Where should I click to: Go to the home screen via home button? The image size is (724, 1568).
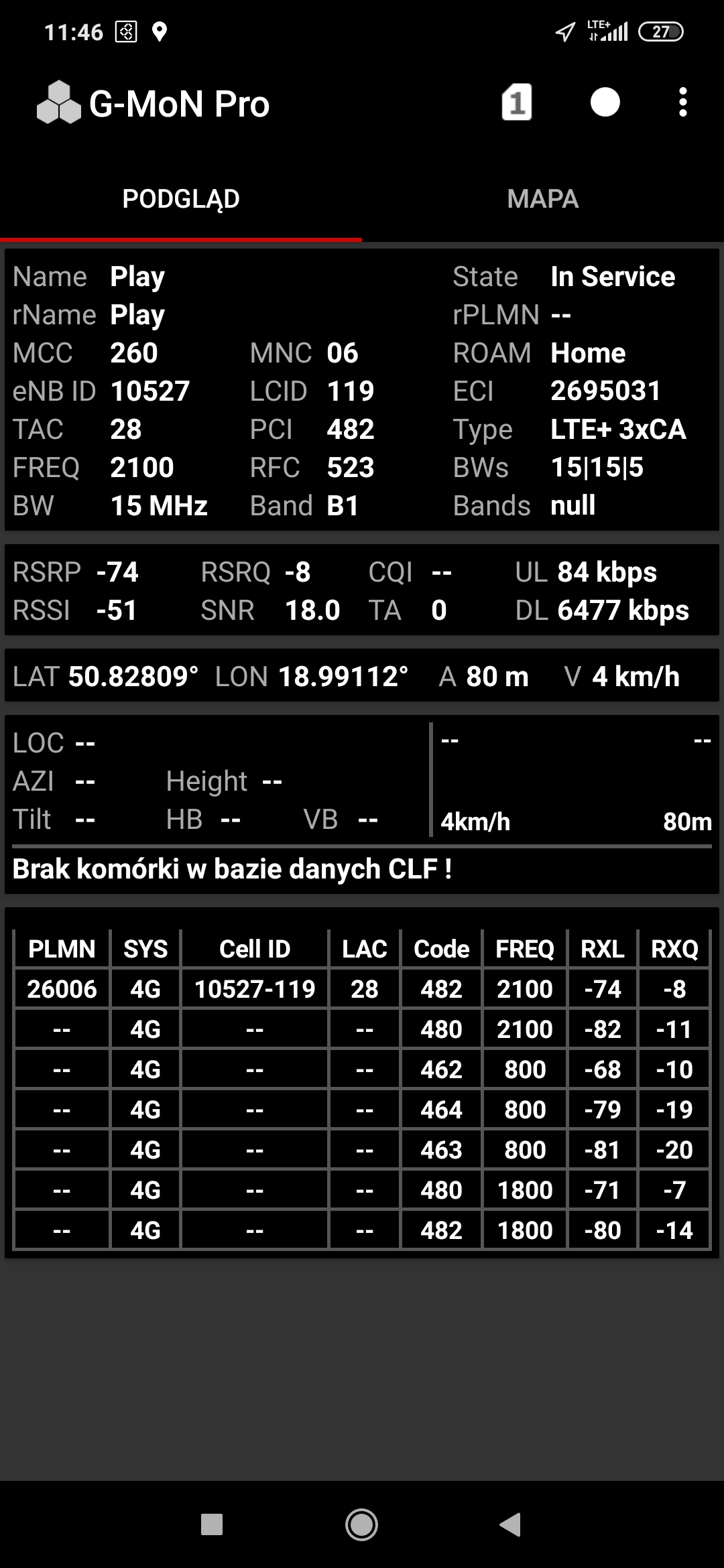(361, 1524)
